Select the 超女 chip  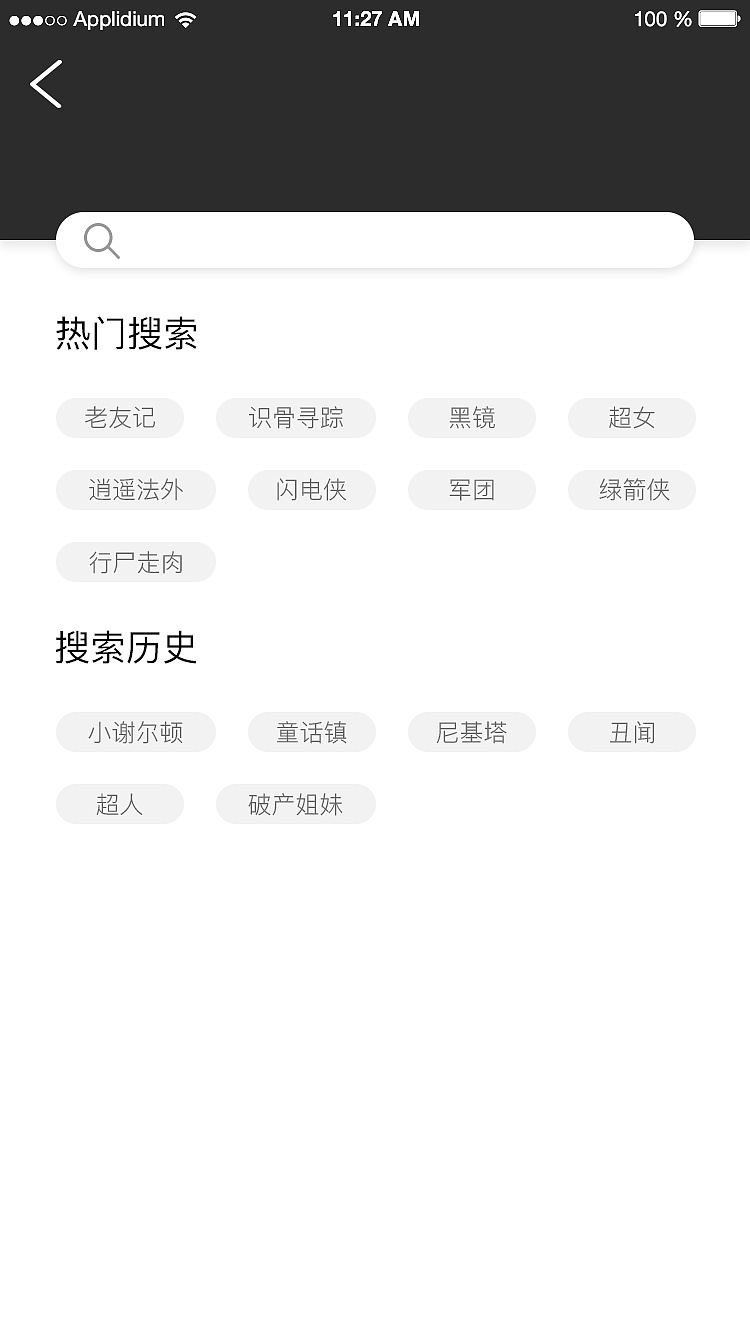(632, 418)
